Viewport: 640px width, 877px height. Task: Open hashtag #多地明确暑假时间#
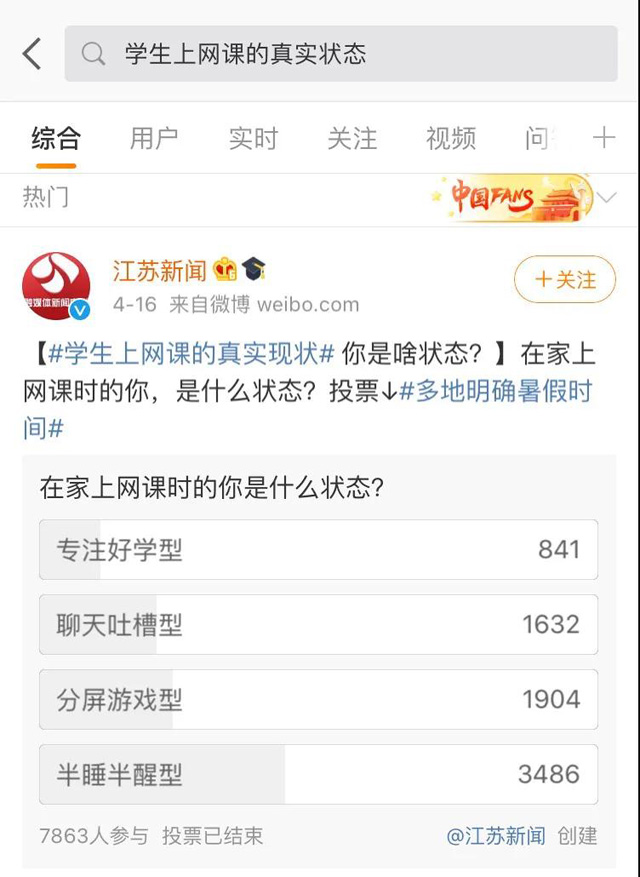pyautogui.click(x=496, y=391)
